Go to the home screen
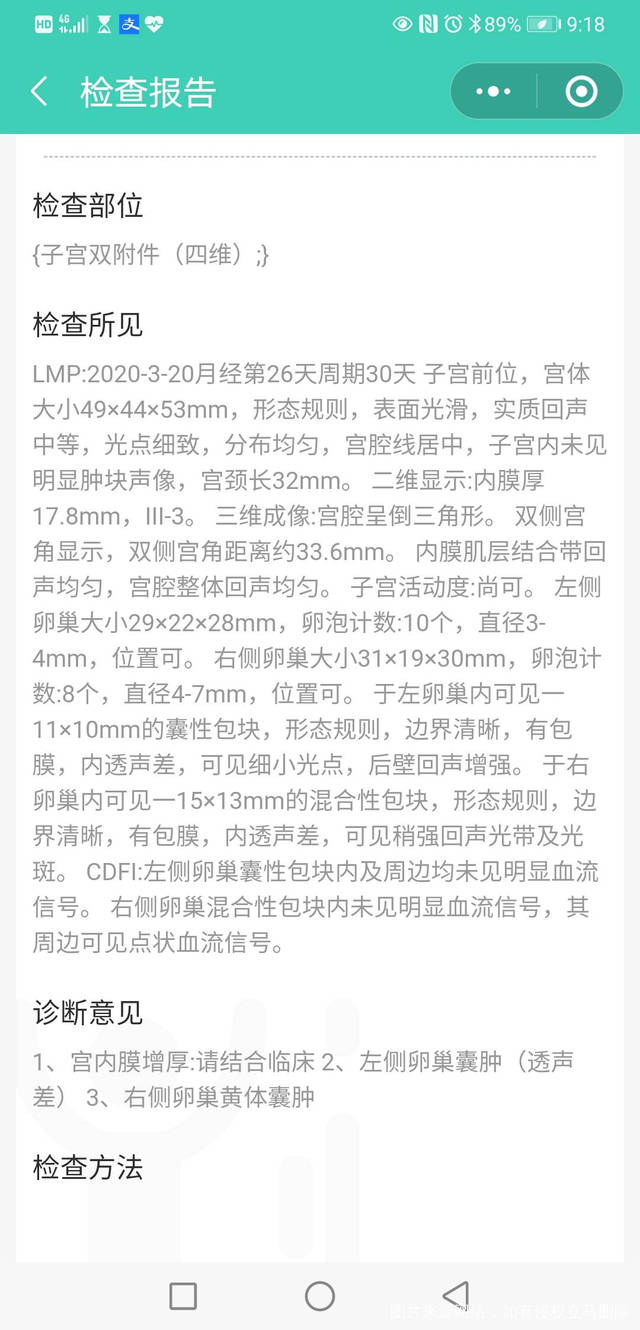Image resolution: width=640 pixels, height=1330 pixels. (x=320, y=1296)
